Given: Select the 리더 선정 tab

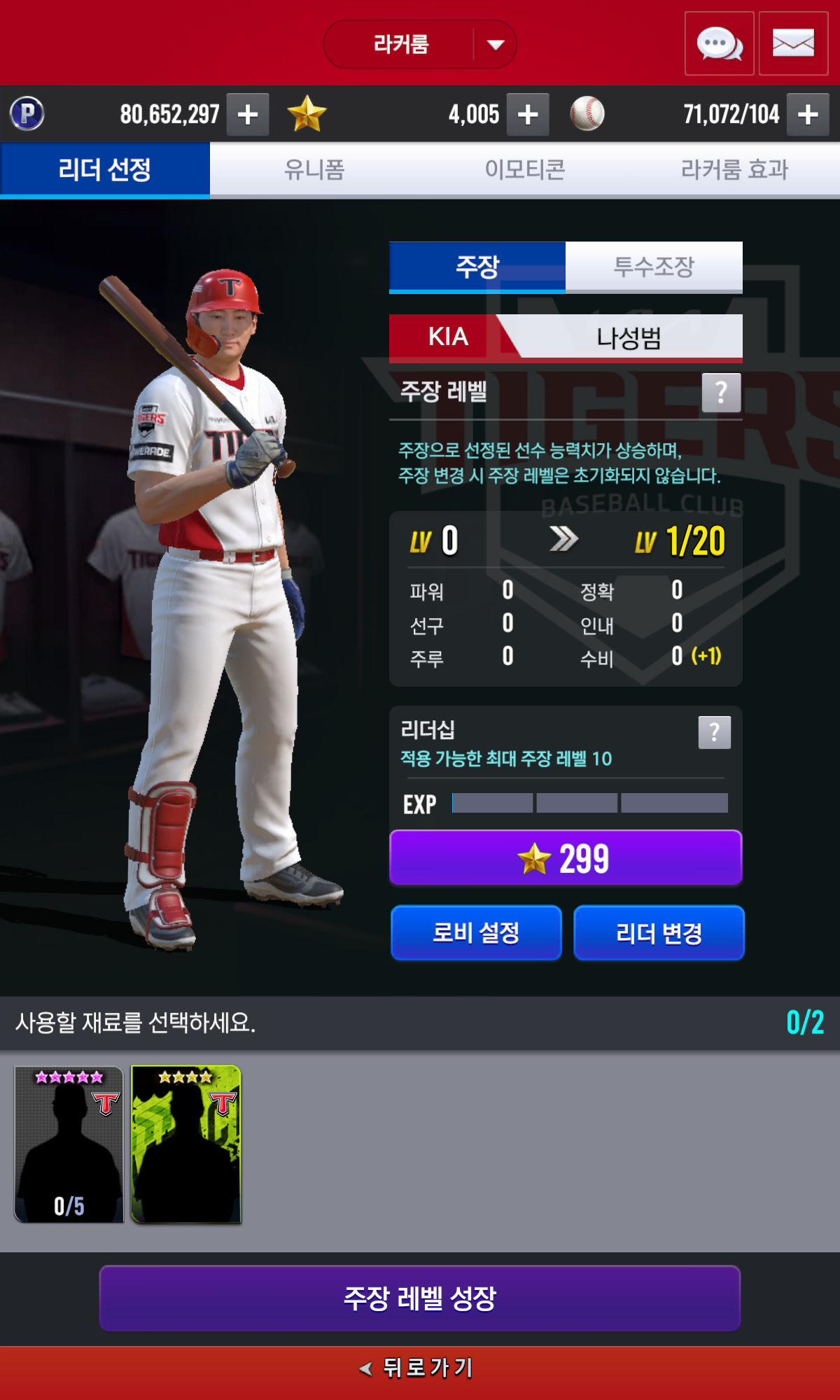Looking at the screenshot, I should tap(105, 169).
